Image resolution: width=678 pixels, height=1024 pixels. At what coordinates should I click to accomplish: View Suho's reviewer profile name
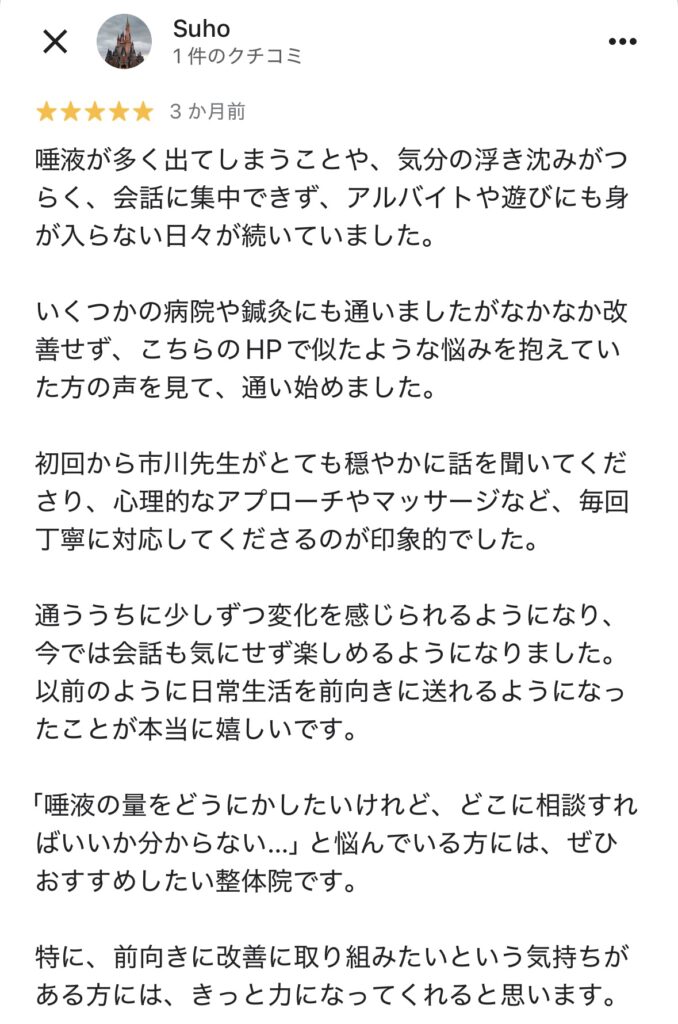coord(201,29)
